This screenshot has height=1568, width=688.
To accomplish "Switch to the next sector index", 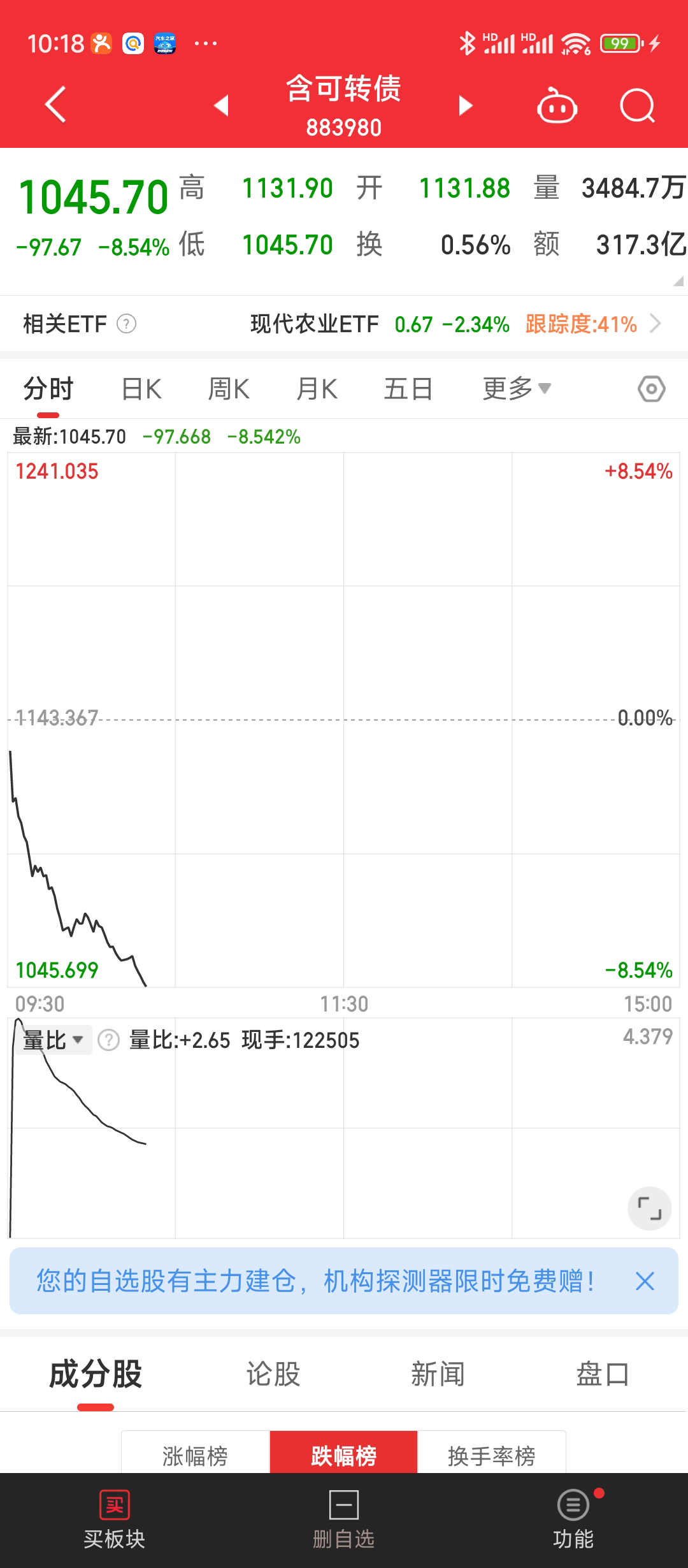I will tap(466, 105).
